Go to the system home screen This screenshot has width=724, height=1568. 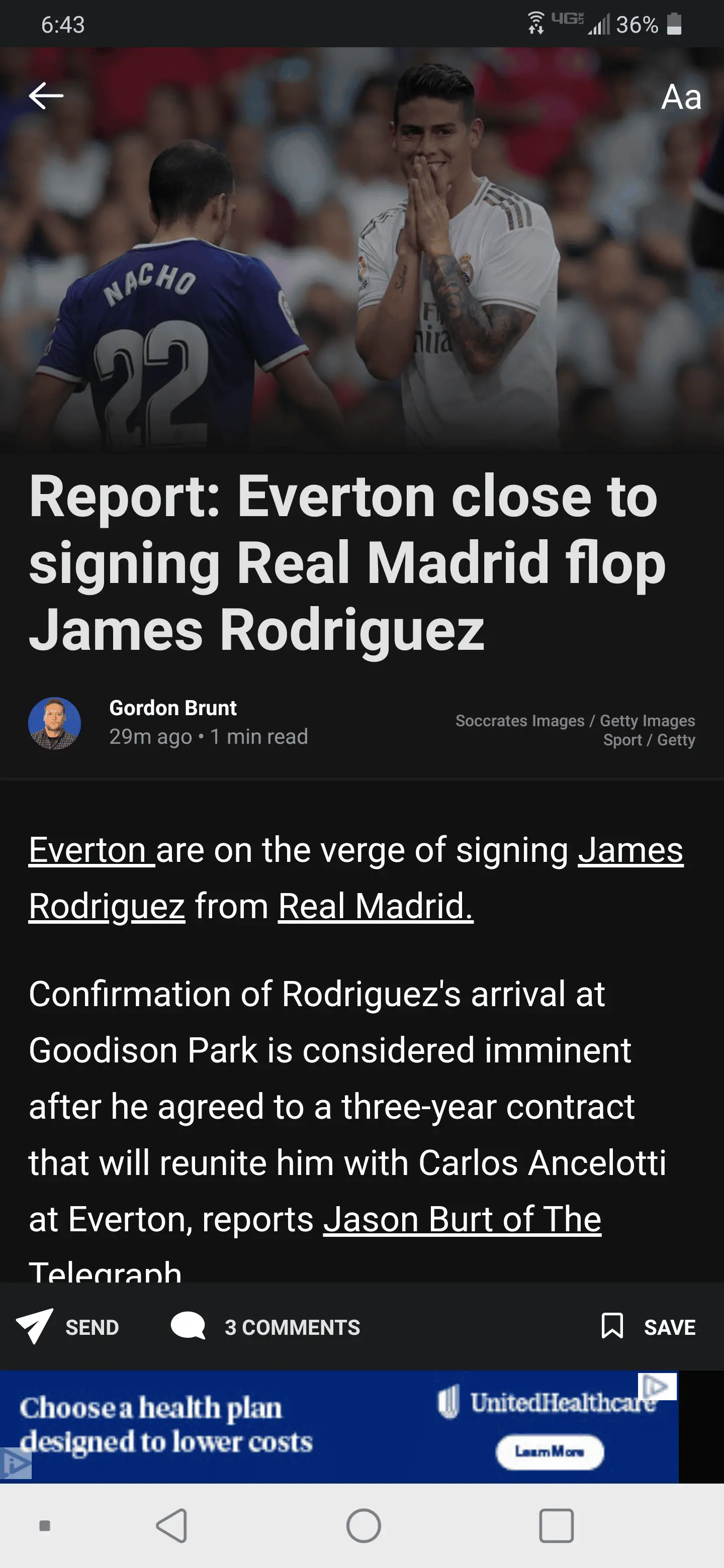pyautogui.click(x=364, y=1526)
